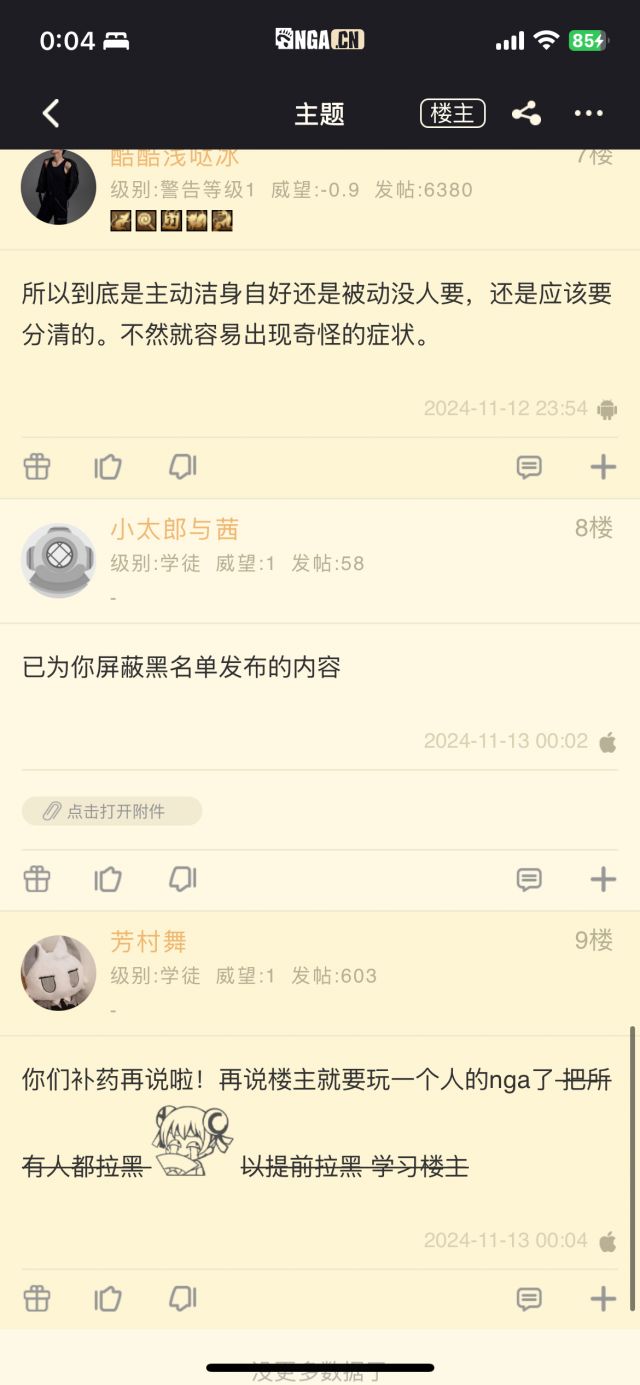This screenshot has height=1385, width=640.
Task: Open the attachment 点击打开附件
Action: coord(112,811)
